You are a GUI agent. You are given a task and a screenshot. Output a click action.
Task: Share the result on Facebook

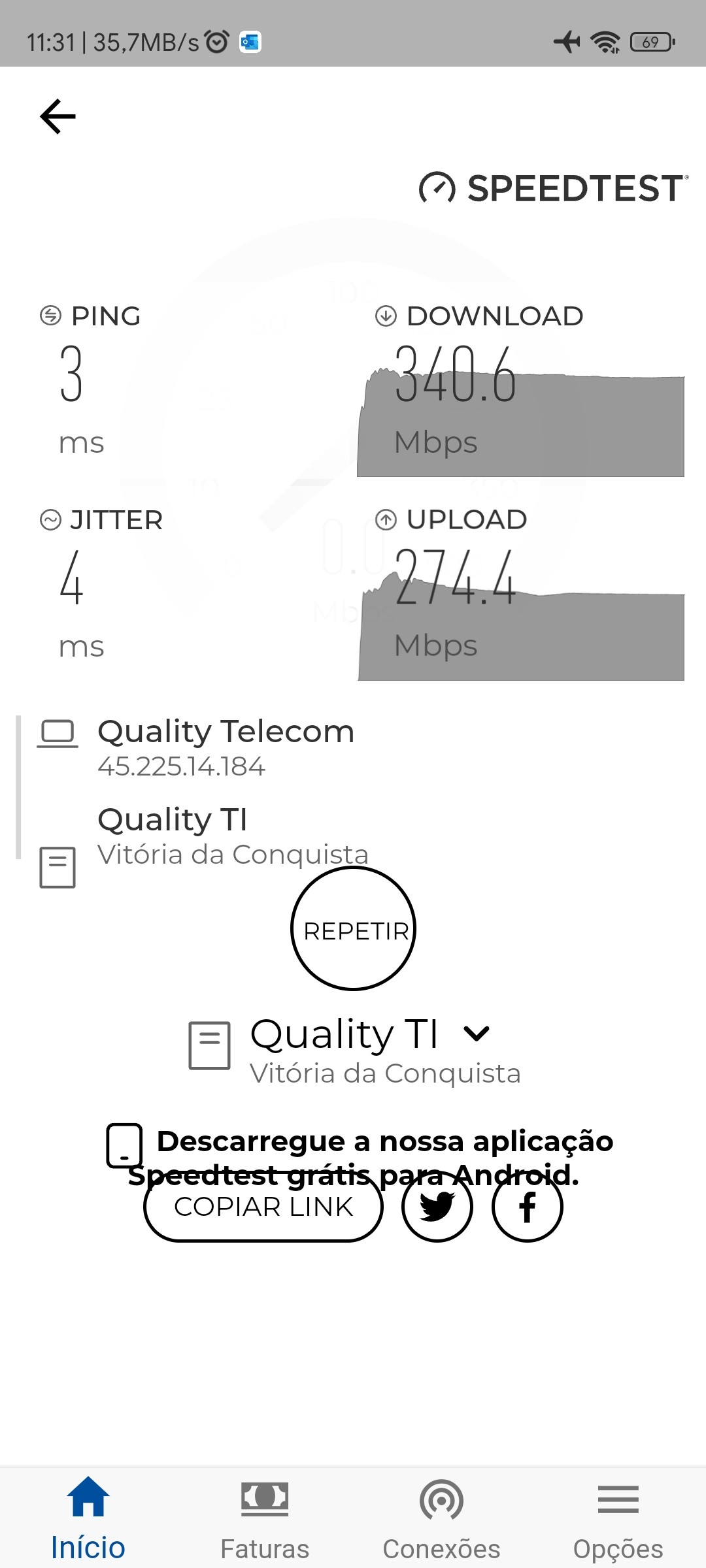point(528,1207)
